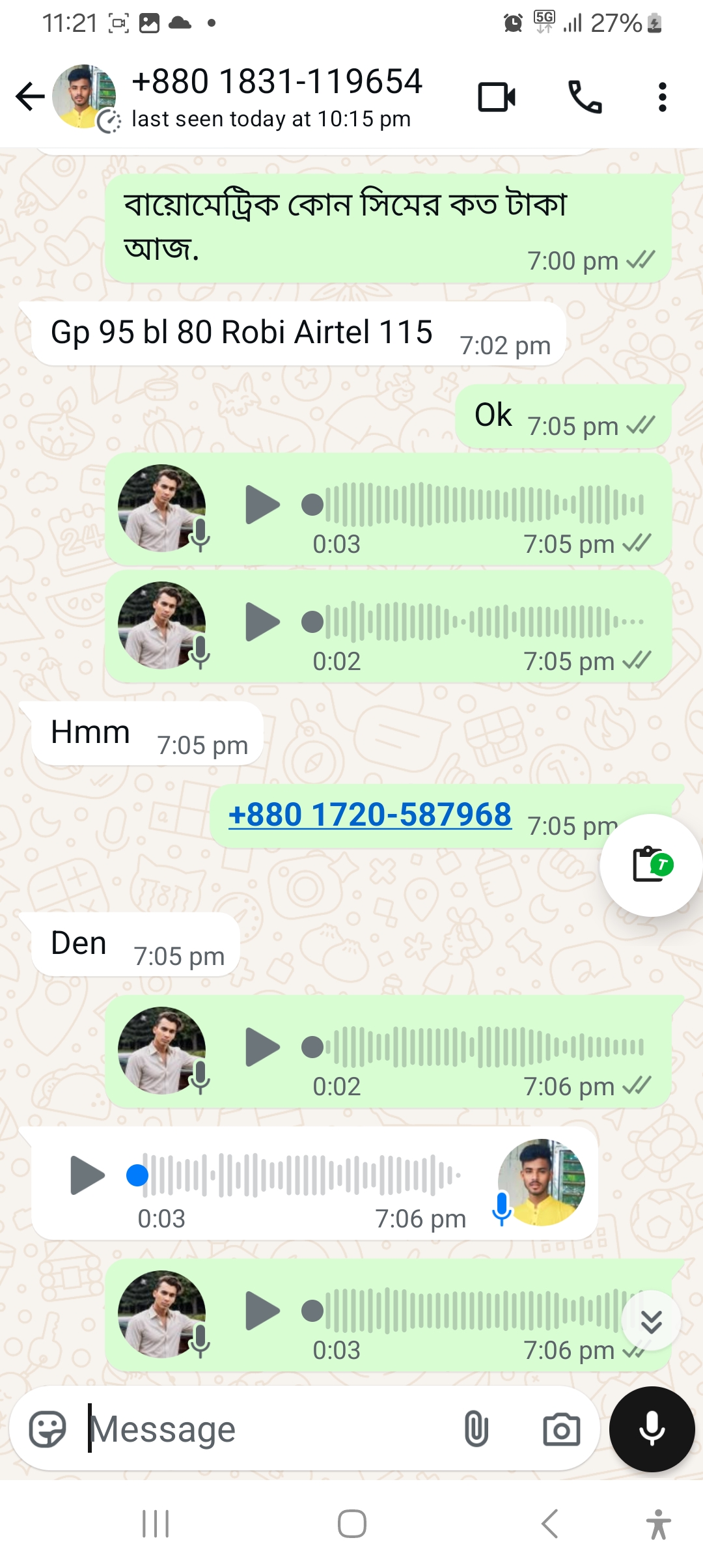703x1568 pixels.
Task: Open the emoji and sticker picker
Action: click(x=48, y=1429)
